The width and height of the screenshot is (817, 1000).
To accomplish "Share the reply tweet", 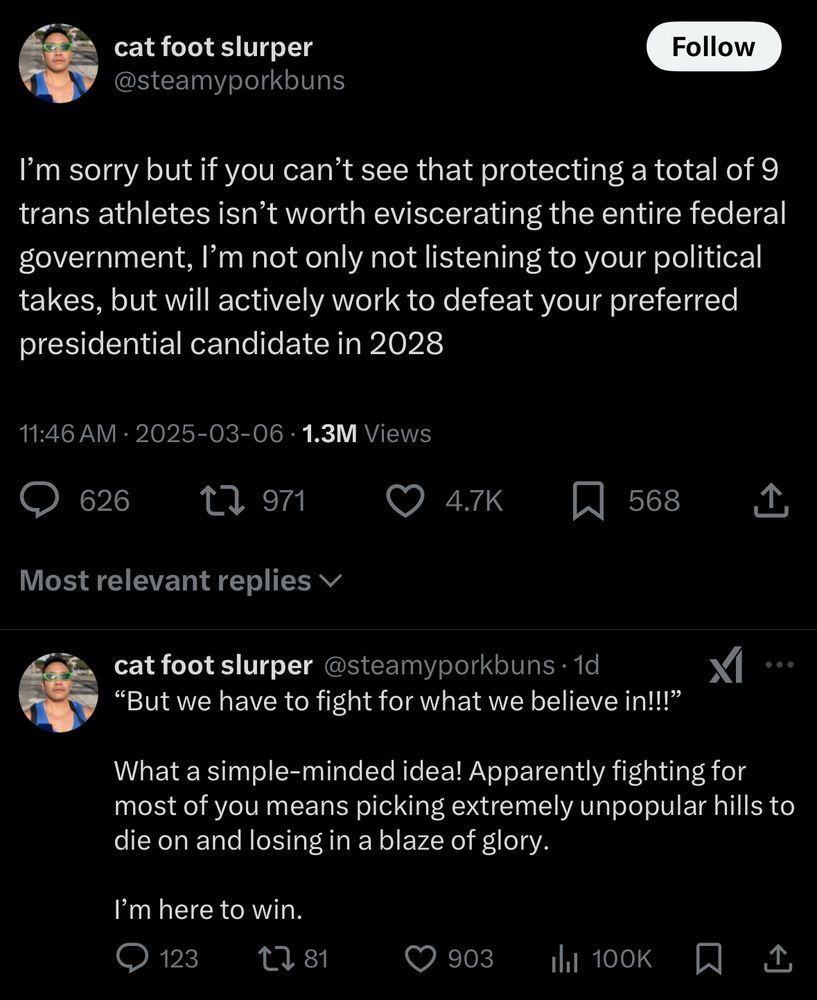I will point(778,959).
